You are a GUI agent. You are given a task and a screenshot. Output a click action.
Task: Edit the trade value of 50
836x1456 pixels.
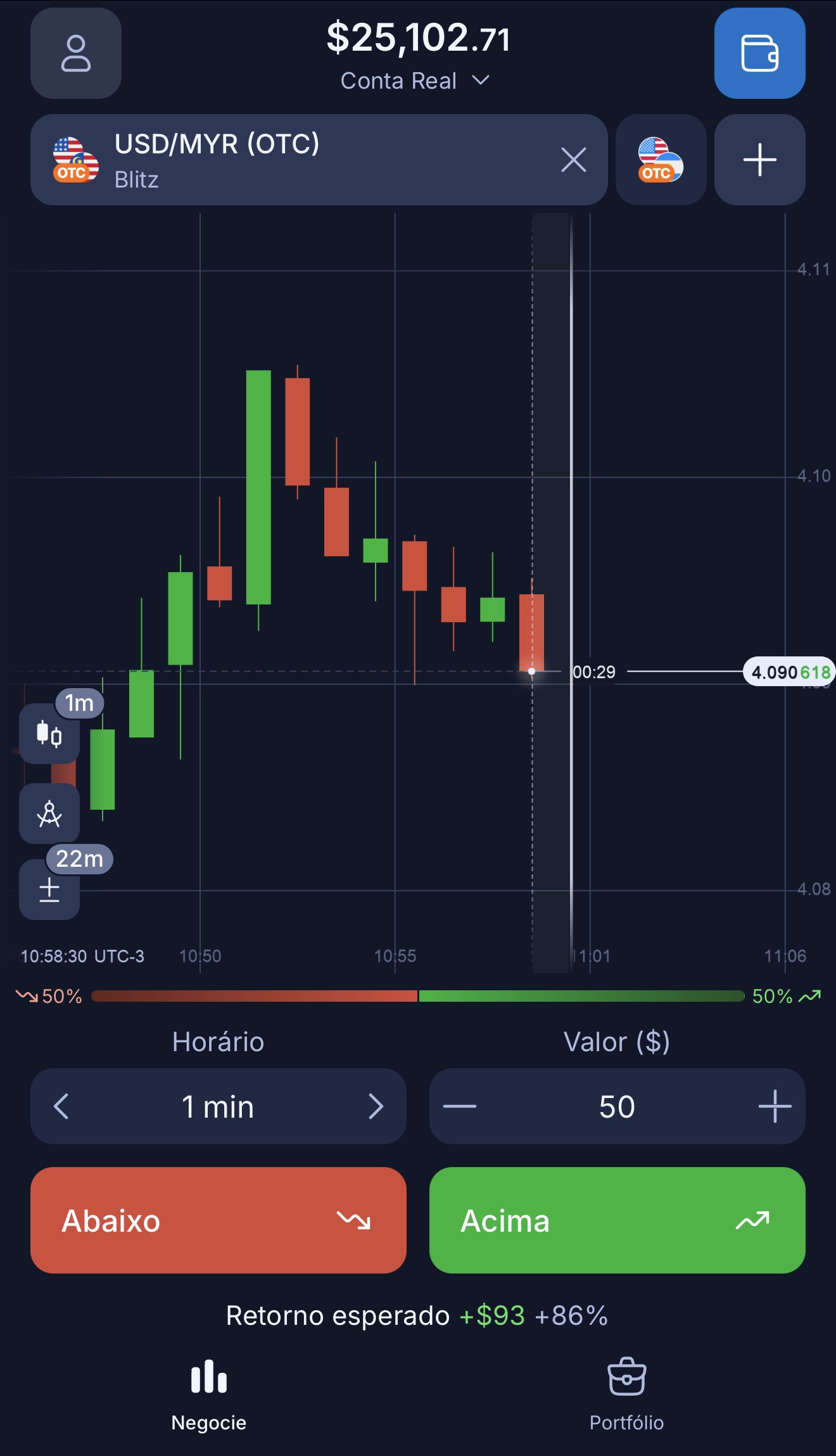[617, 1106]
